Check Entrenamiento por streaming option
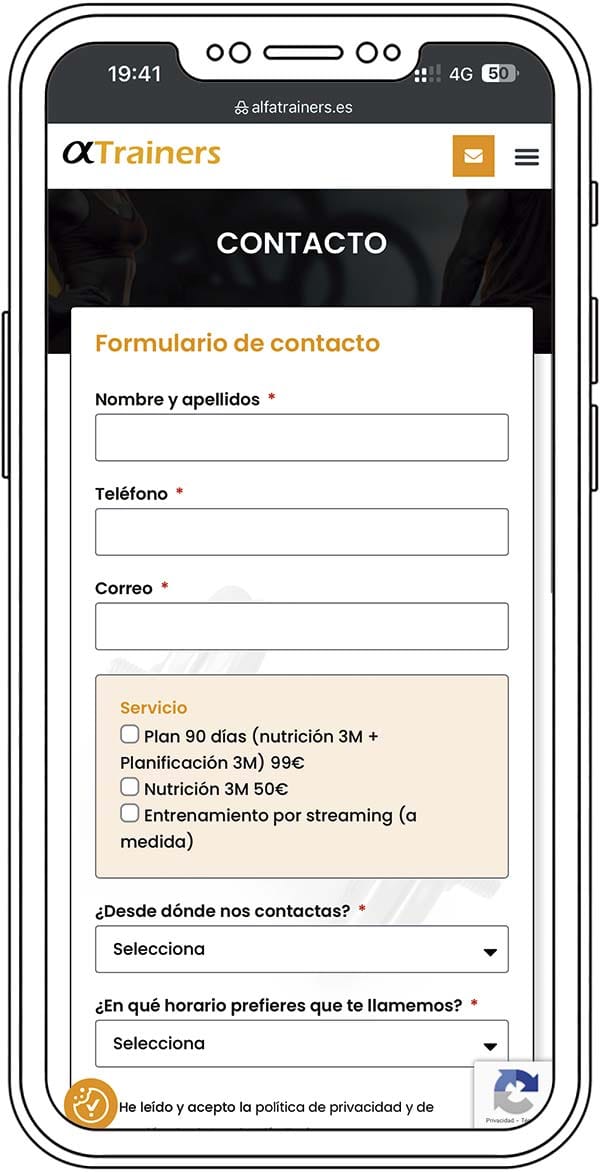Image resolution: width=600 pixels, height=1172 pixels. [130, 813]
